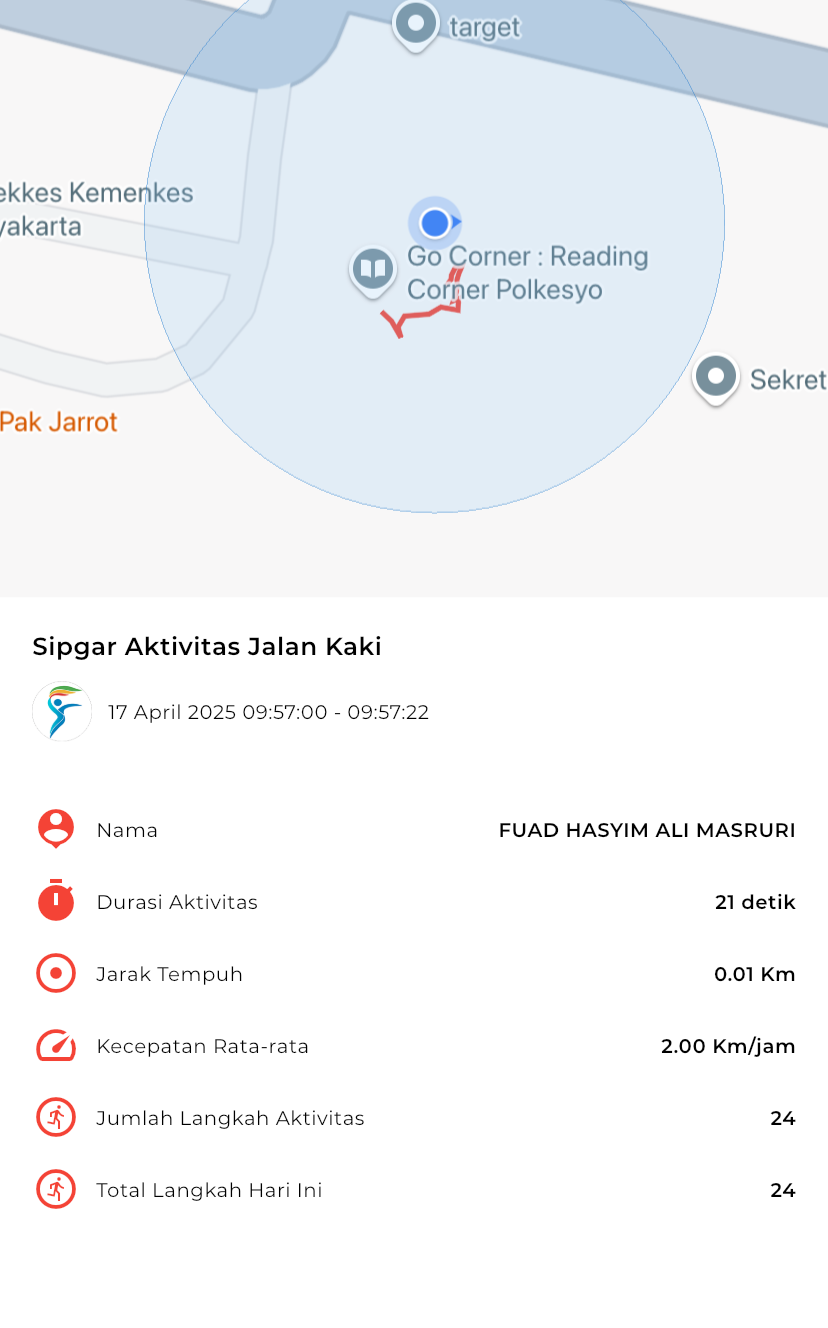Select the Sekret place marker on the map
Viewport: 828px width, 1328px height.
pos(716,379)
